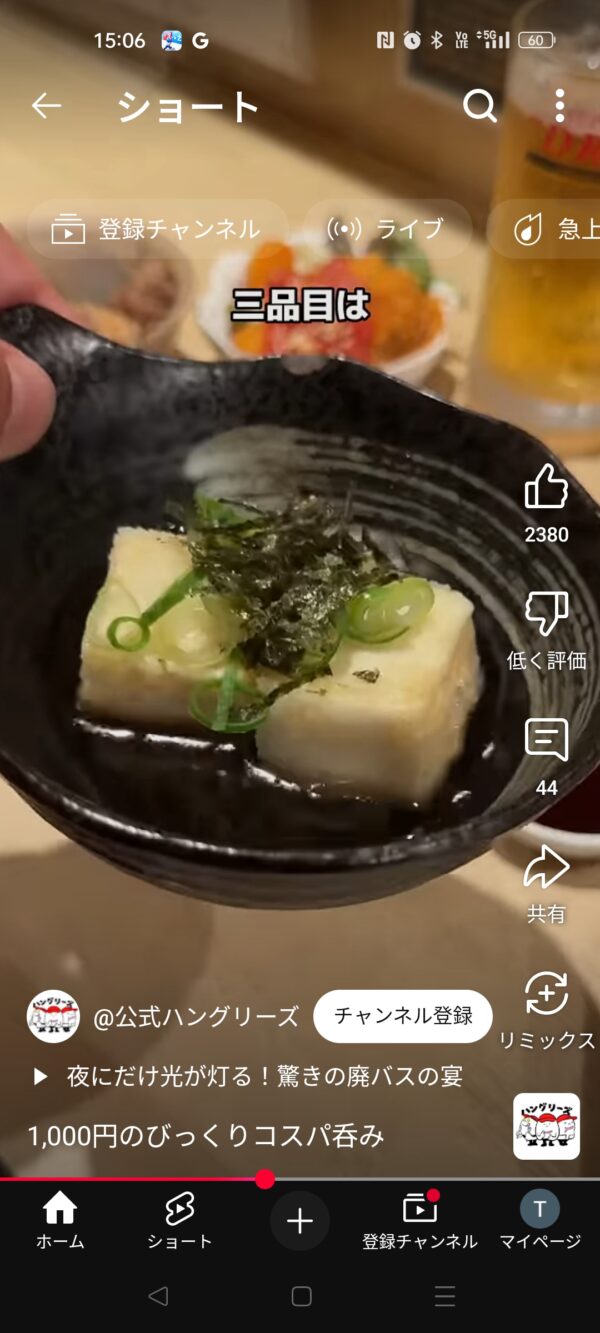Open the sound thumbnail at bottom right
This screenshot has height=1333, width=600.
(546, 1126)
